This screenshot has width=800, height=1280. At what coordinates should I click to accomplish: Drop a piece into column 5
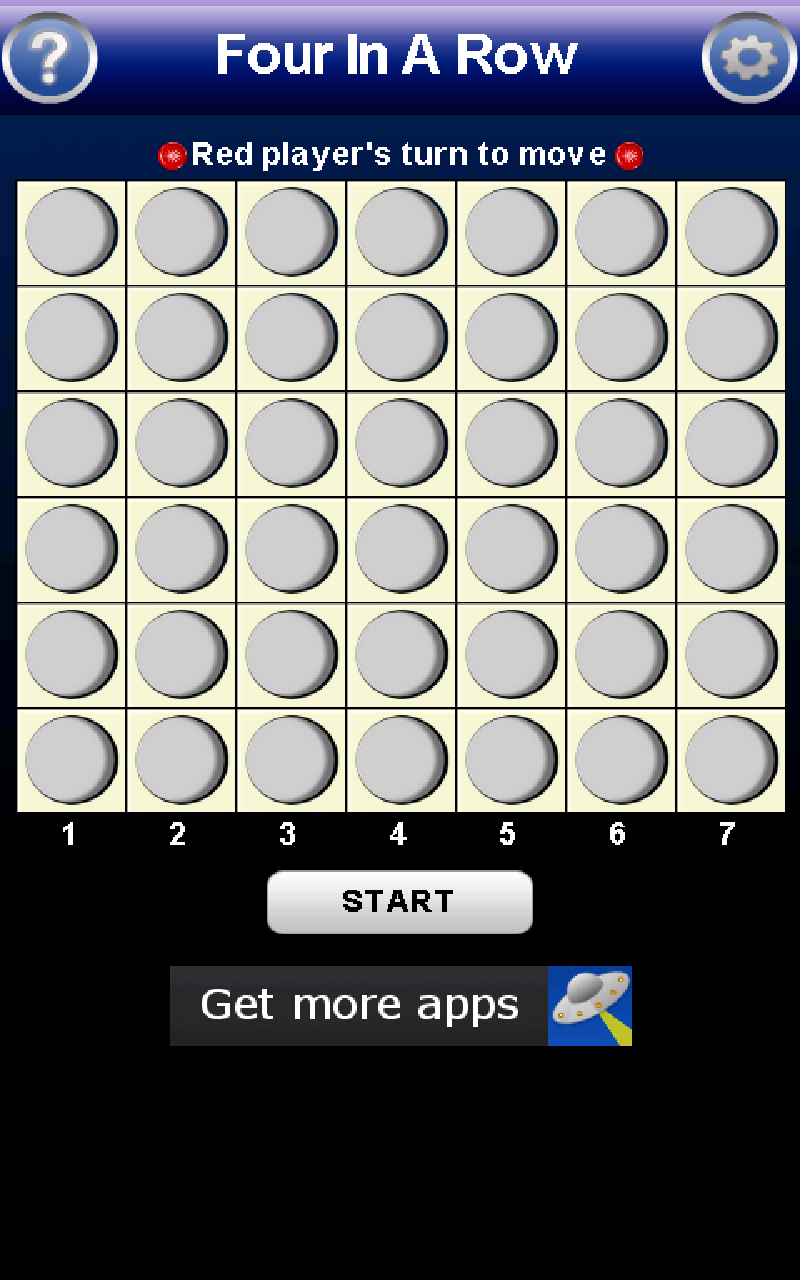point(510,233)
